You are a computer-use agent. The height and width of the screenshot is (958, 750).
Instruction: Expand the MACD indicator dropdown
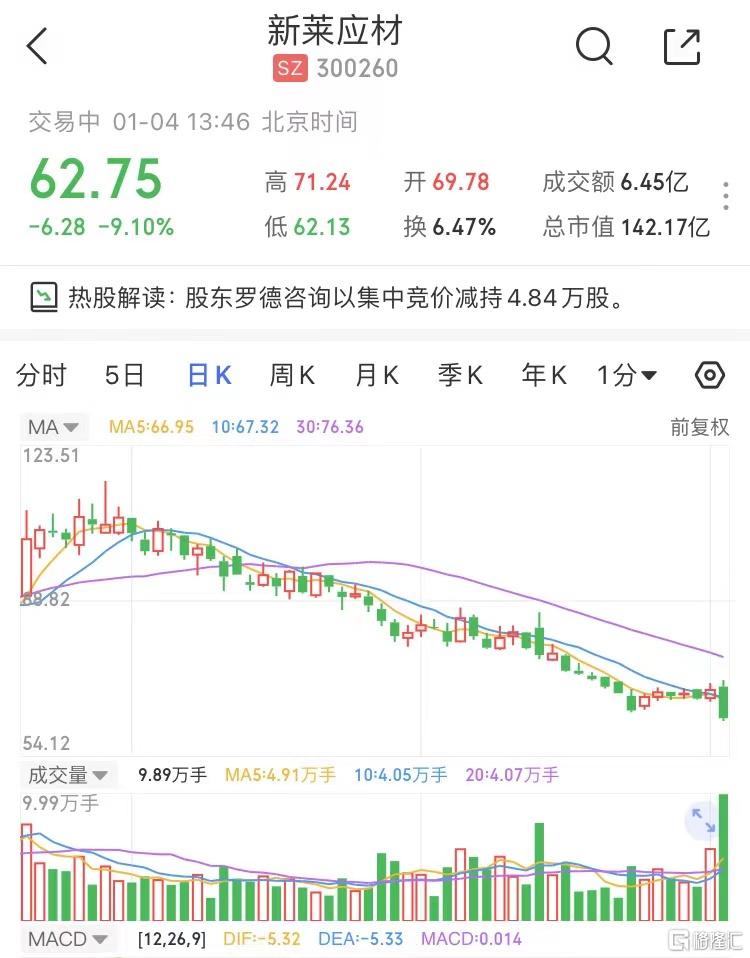coord(68,939)
